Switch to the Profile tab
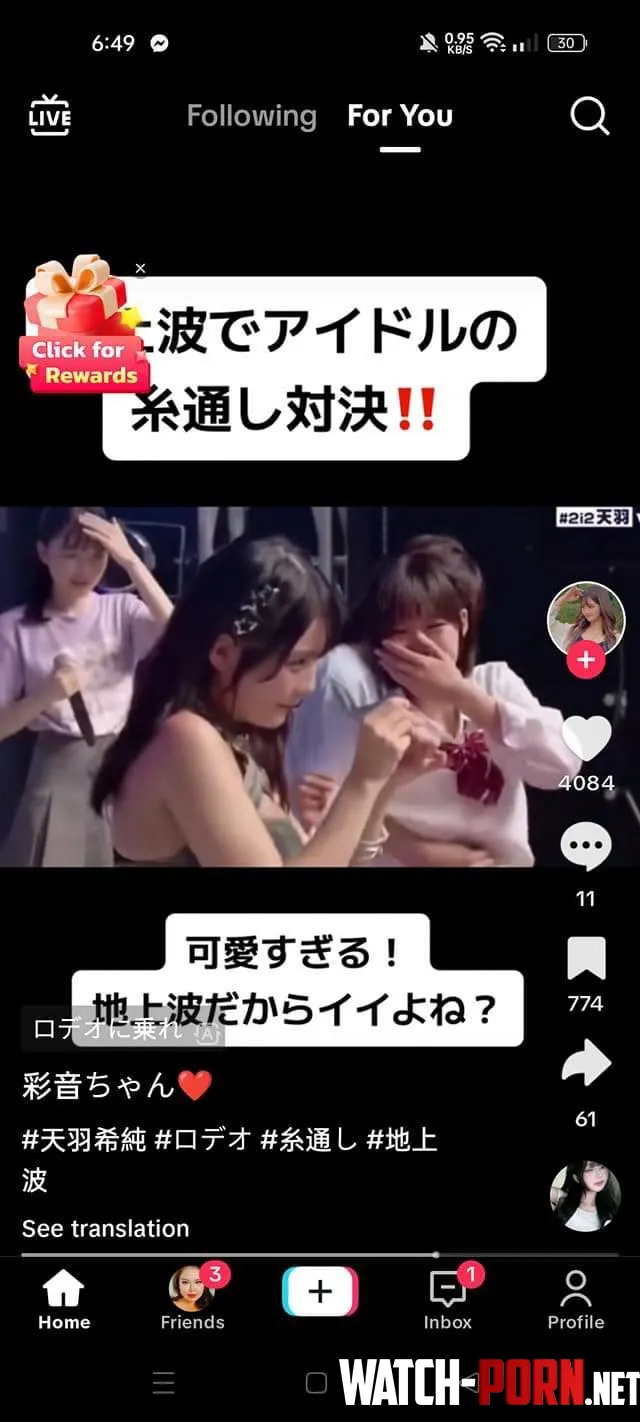Image resolution: width=640 pixels, height=1422 pixels. pos(576,1300)
